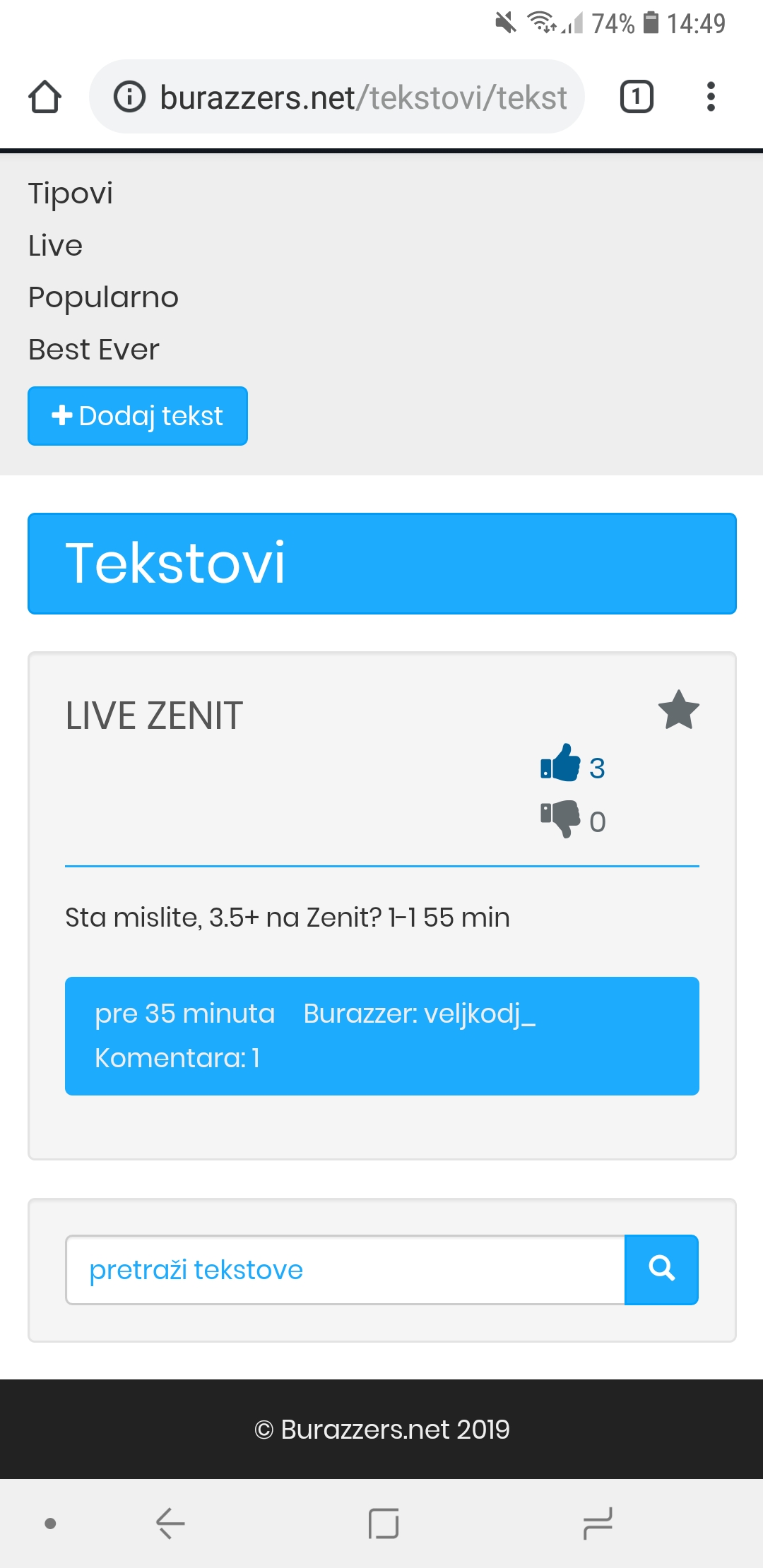This screenshot has height=1568, width=763.
Task: Dislike the LIVE ZENIT post
Action: pos(560,819)
